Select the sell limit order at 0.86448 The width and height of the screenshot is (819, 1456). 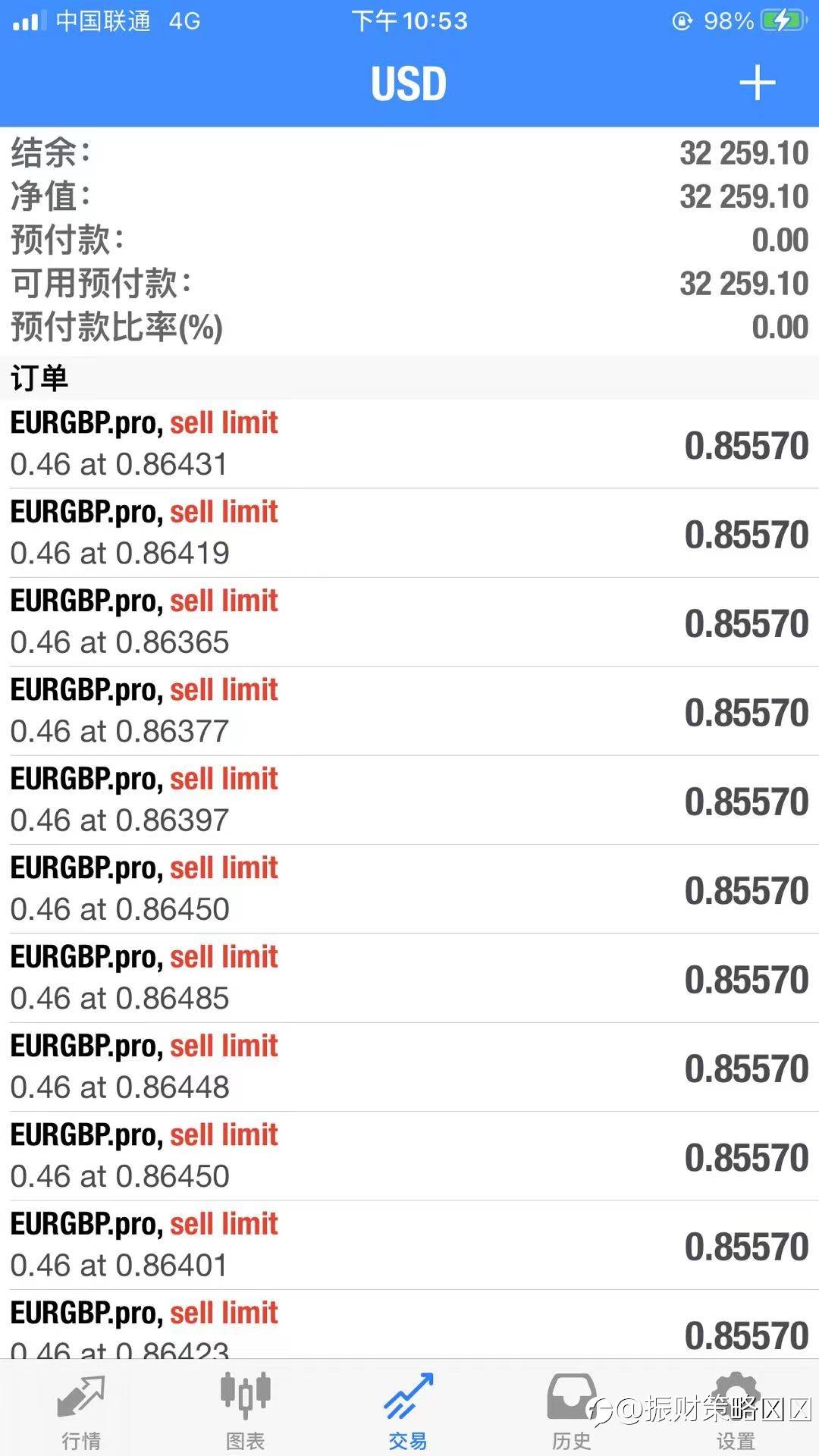[x=409, y=1067]
